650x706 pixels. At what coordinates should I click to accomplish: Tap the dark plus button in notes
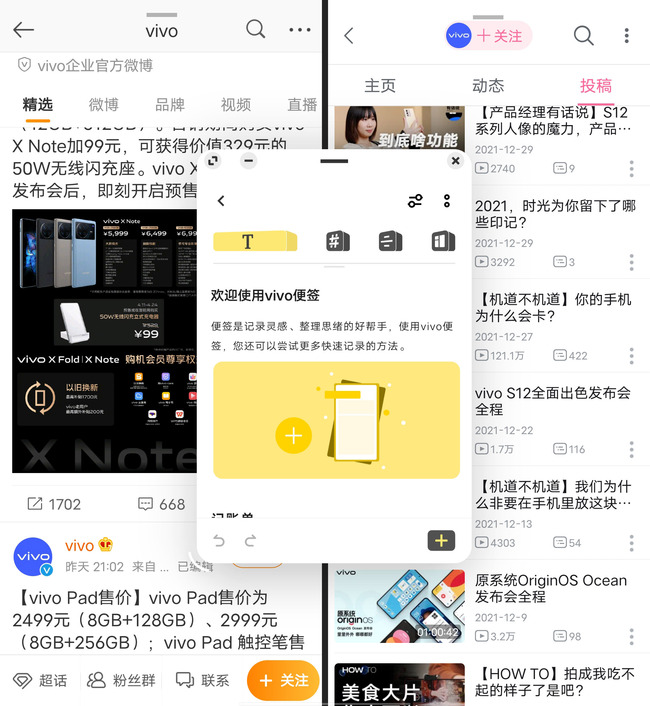pyautogui.click(x=441, y=541)
